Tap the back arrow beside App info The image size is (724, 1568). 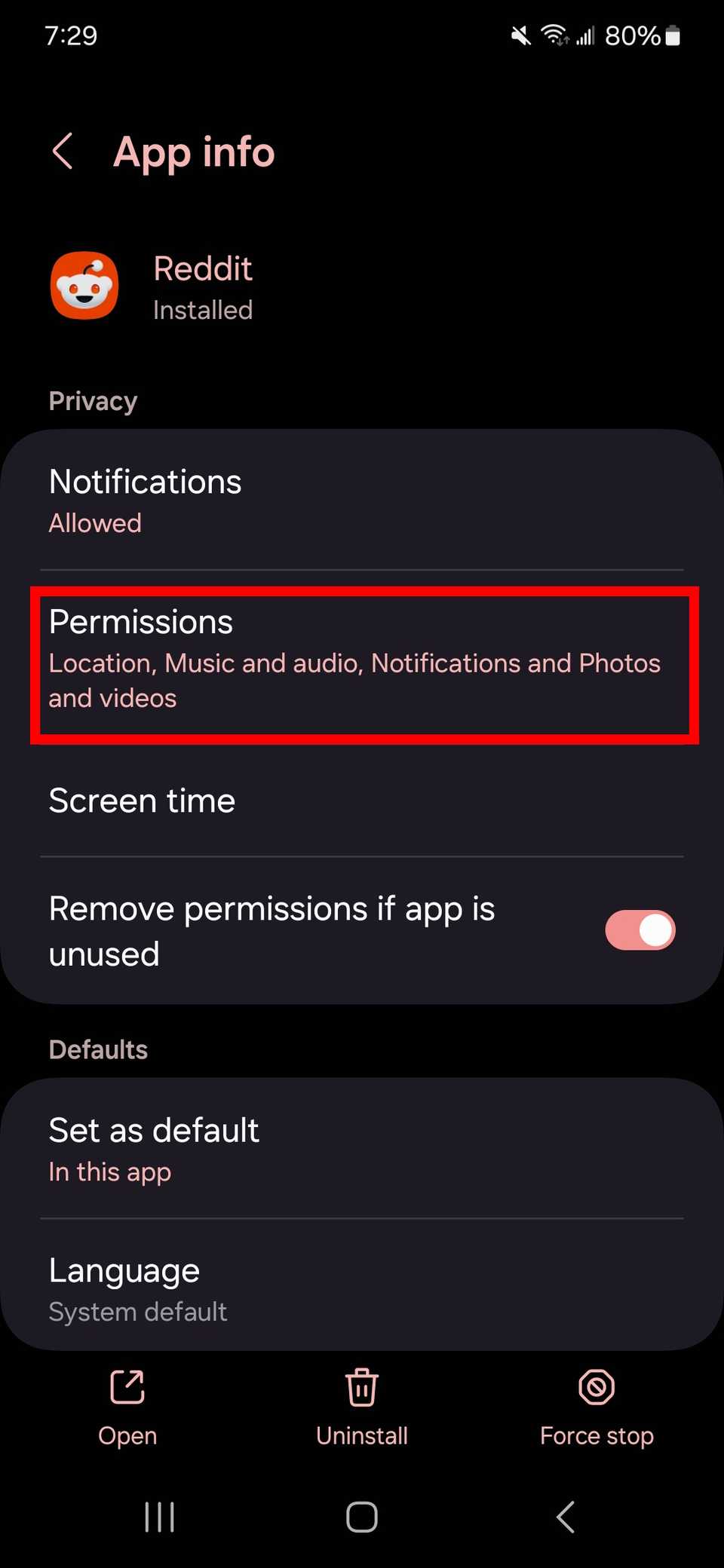[x=64, y=152]
